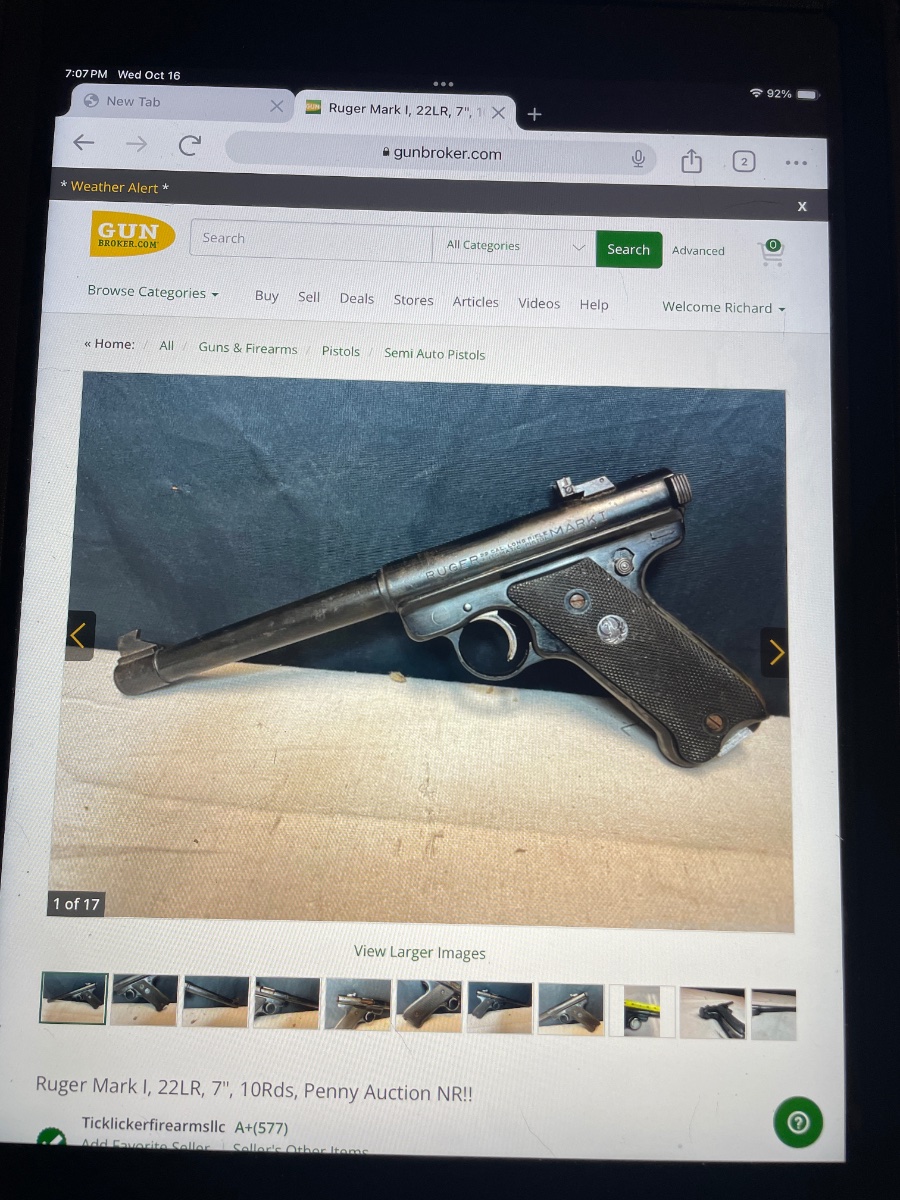Tap View Larger Images

[420, 953]
